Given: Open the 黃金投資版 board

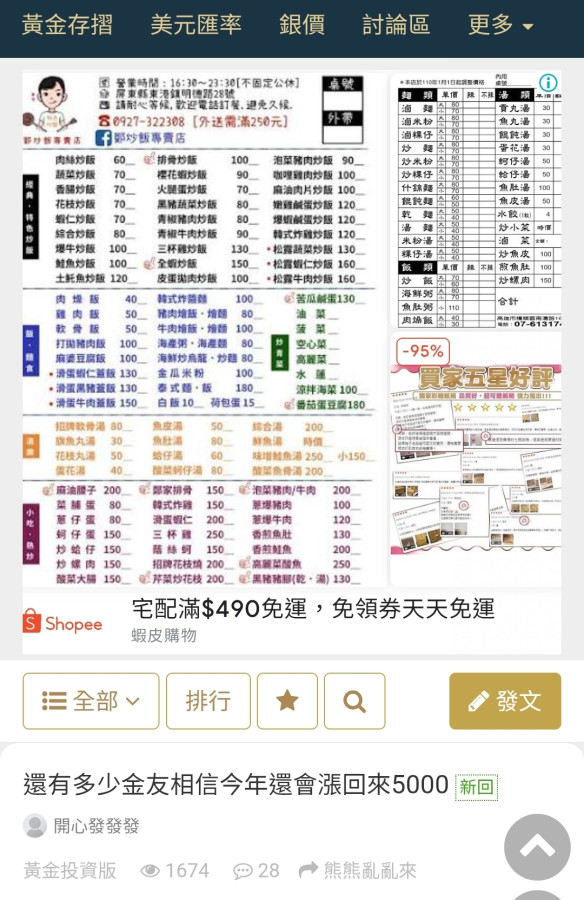Looking at the screenshot, I should click(69, 870).
